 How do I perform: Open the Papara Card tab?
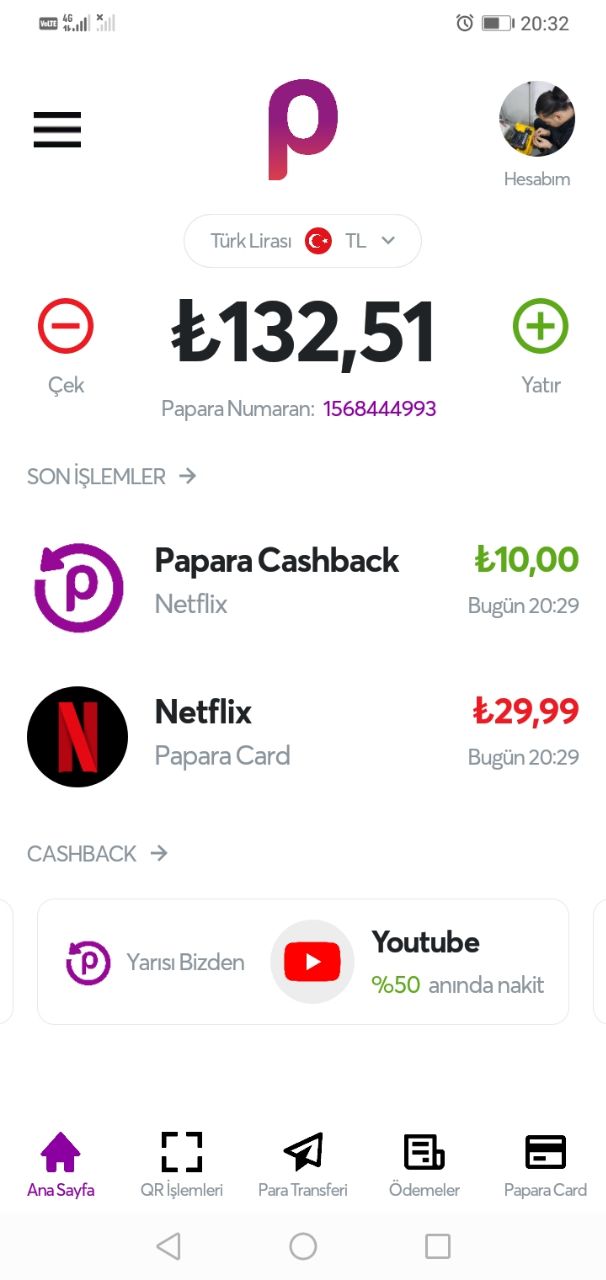(545, 1165)
